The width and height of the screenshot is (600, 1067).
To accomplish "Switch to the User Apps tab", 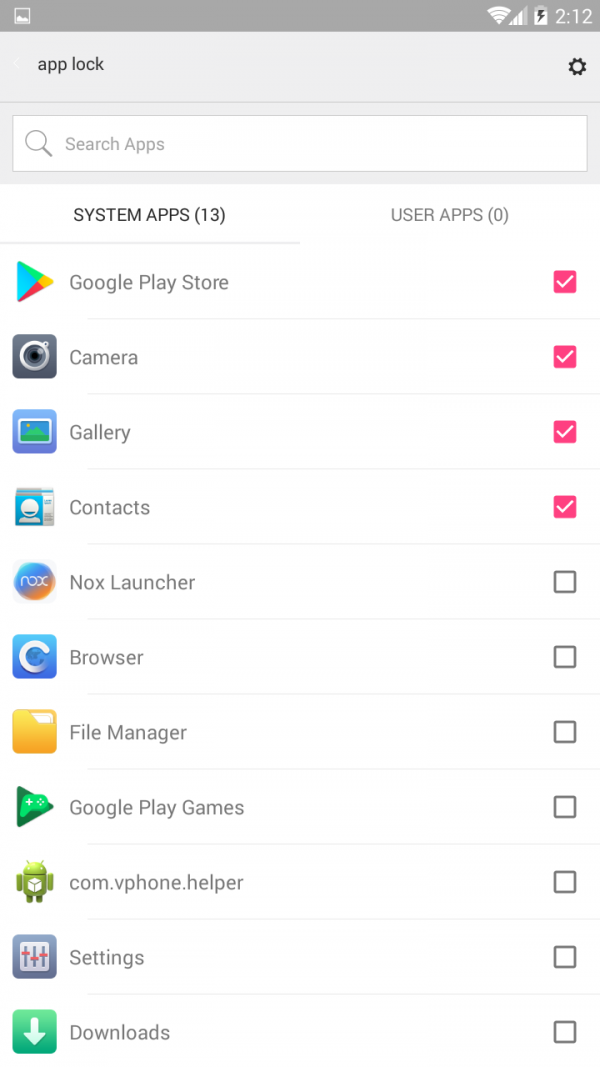I will click(x=450, y=215).
